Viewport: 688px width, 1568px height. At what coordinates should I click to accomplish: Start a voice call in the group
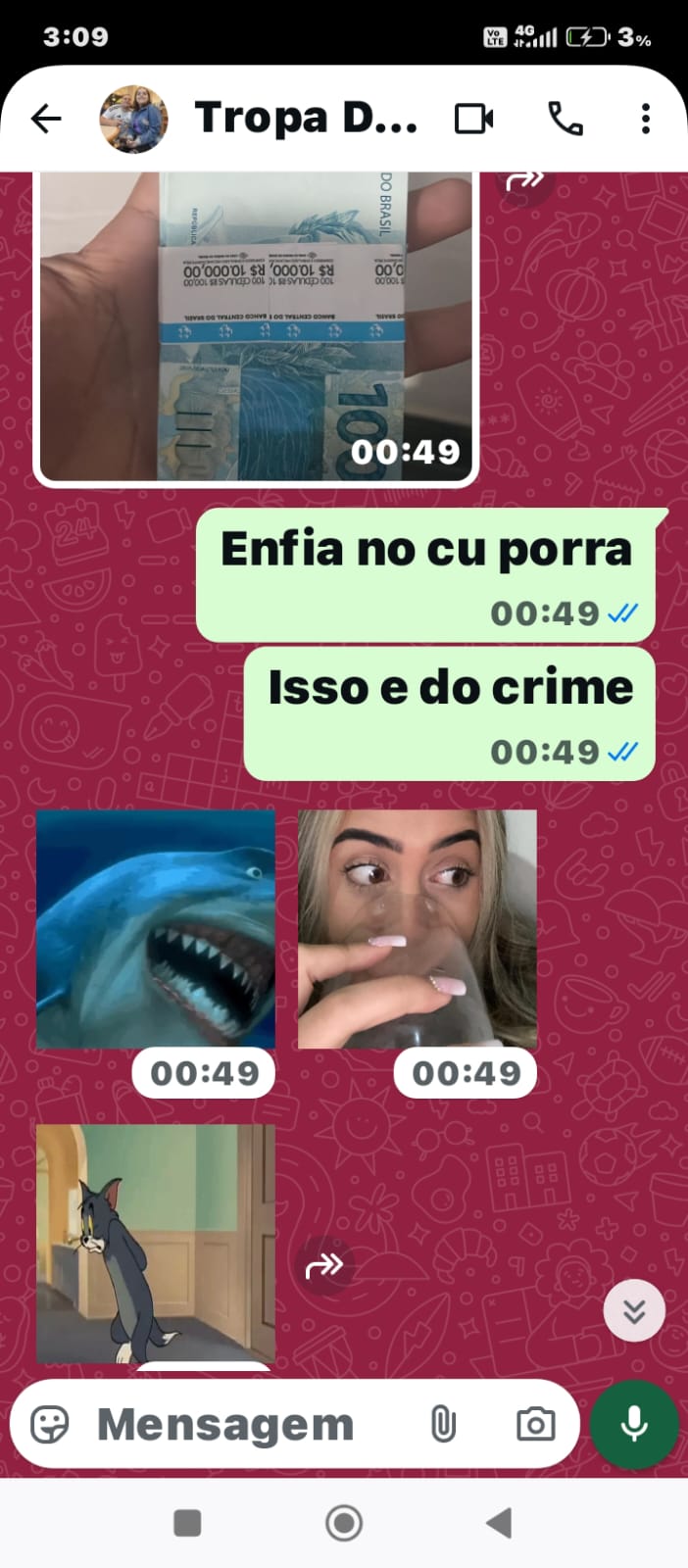[x=565, y=119]
